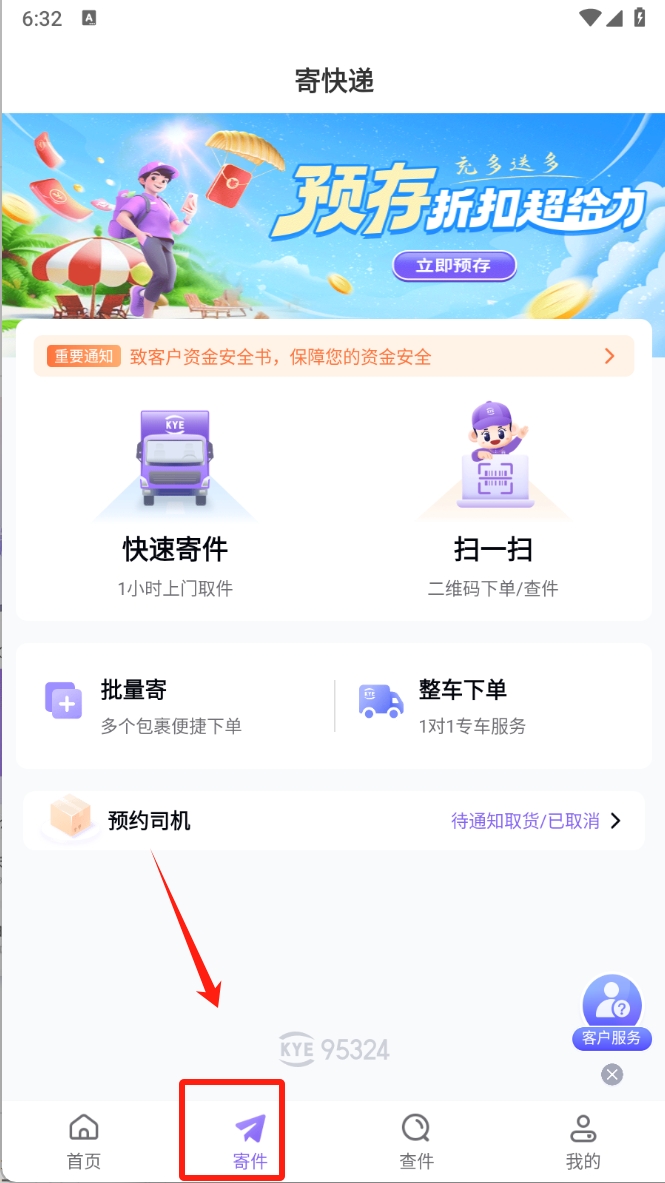665x1183 pixels.
Task: Contact 客户服务 support
Action: pyautogui.click(x=612, y=1010)
